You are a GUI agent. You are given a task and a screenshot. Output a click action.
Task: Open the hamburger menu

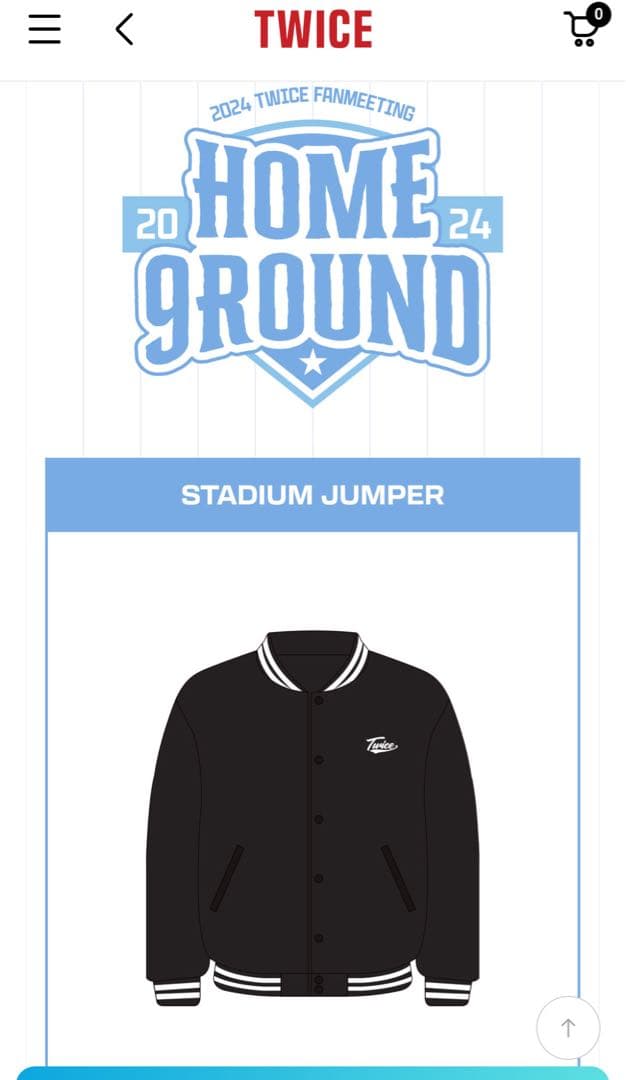(44, 30)
